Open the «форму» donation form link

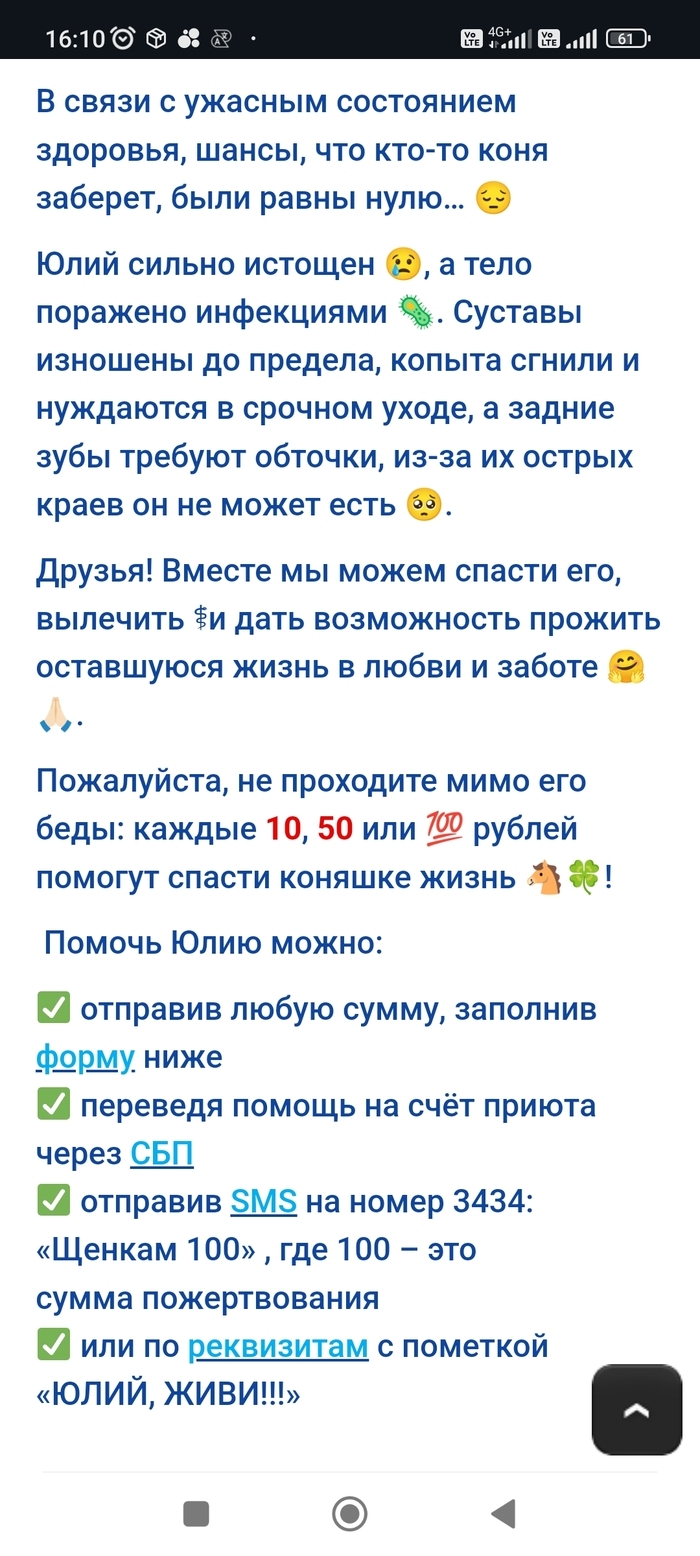point(85,1057)
